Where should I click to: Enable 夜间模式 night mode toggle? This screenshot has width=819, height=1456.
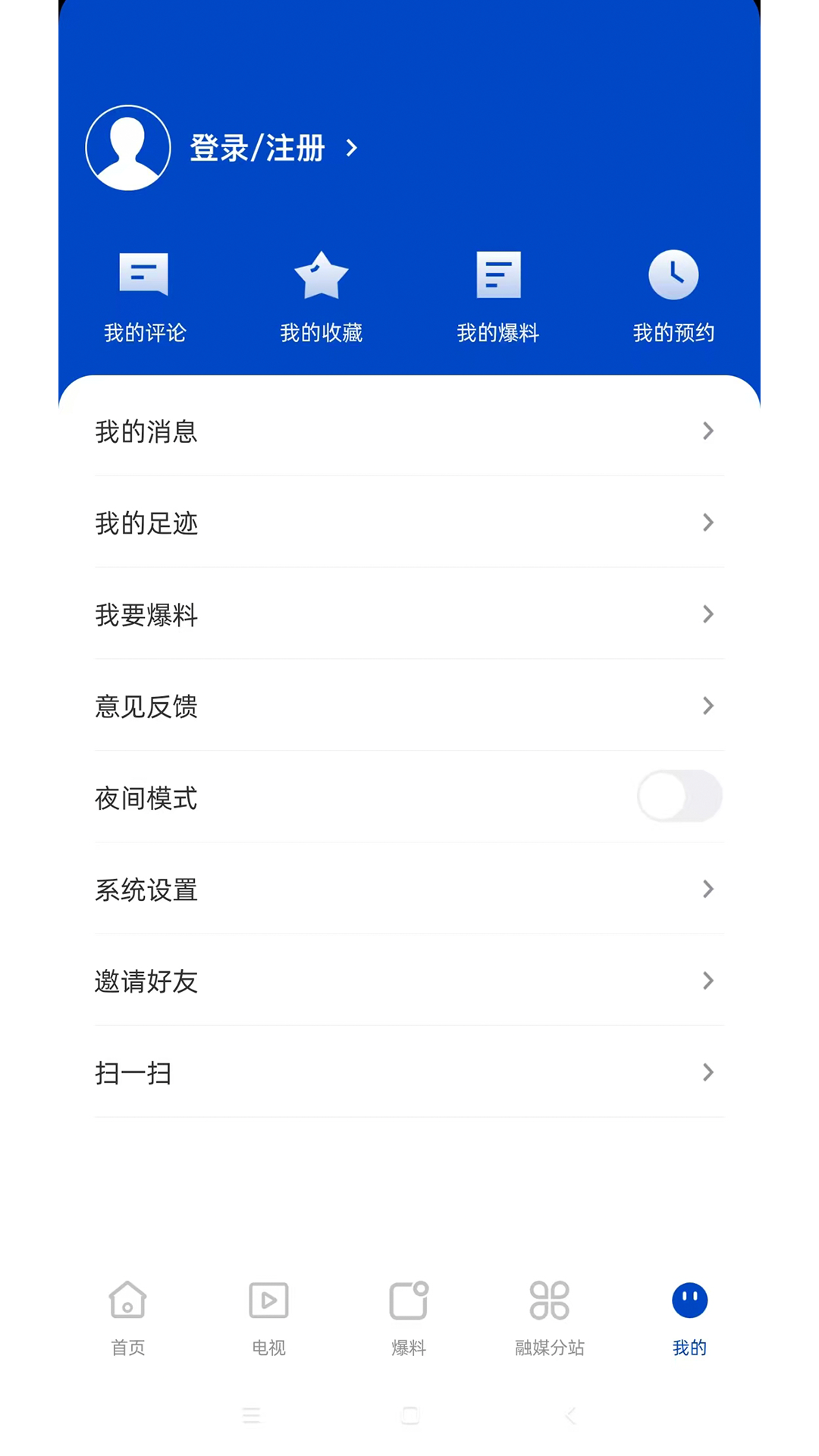tap(679, 795)
